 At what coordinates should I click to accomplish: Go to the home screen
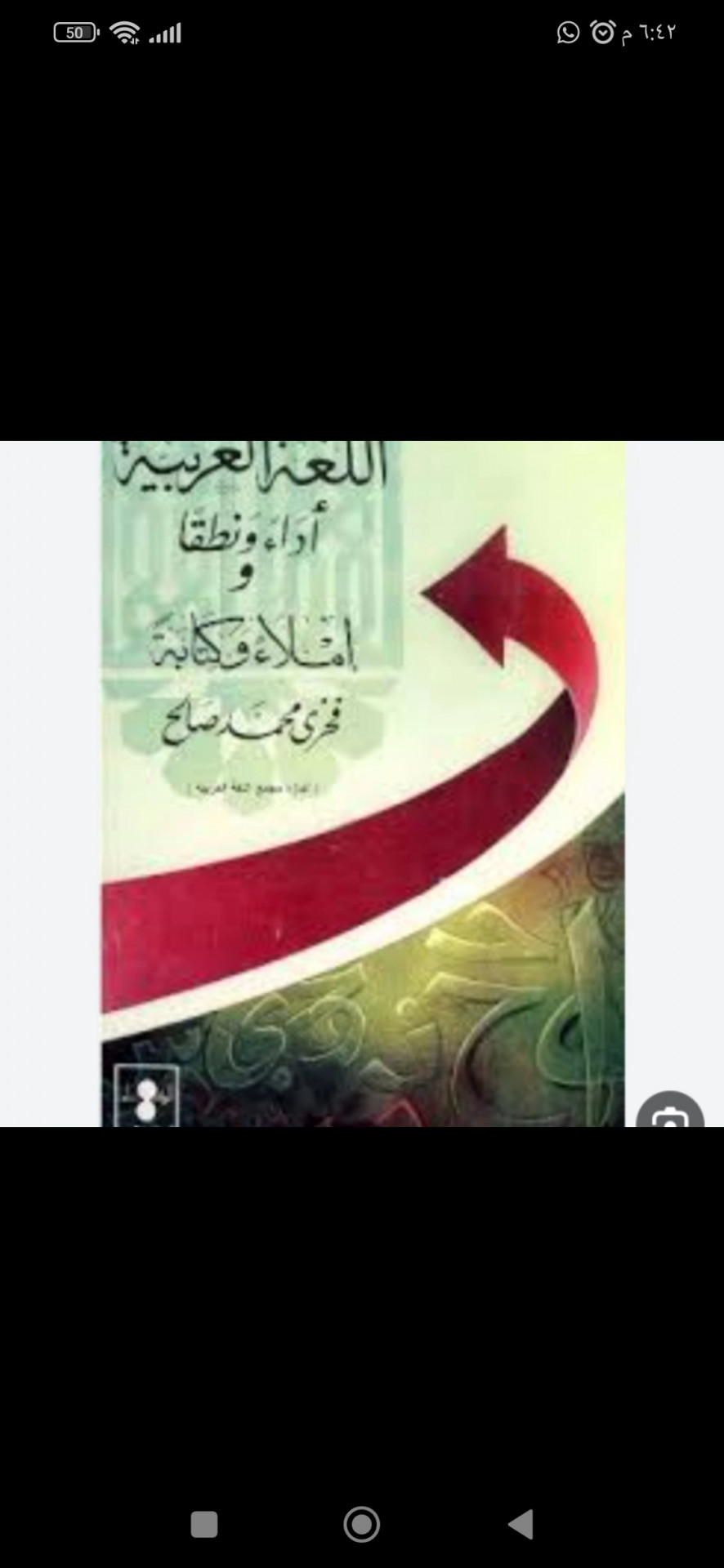click(362, 1524)
